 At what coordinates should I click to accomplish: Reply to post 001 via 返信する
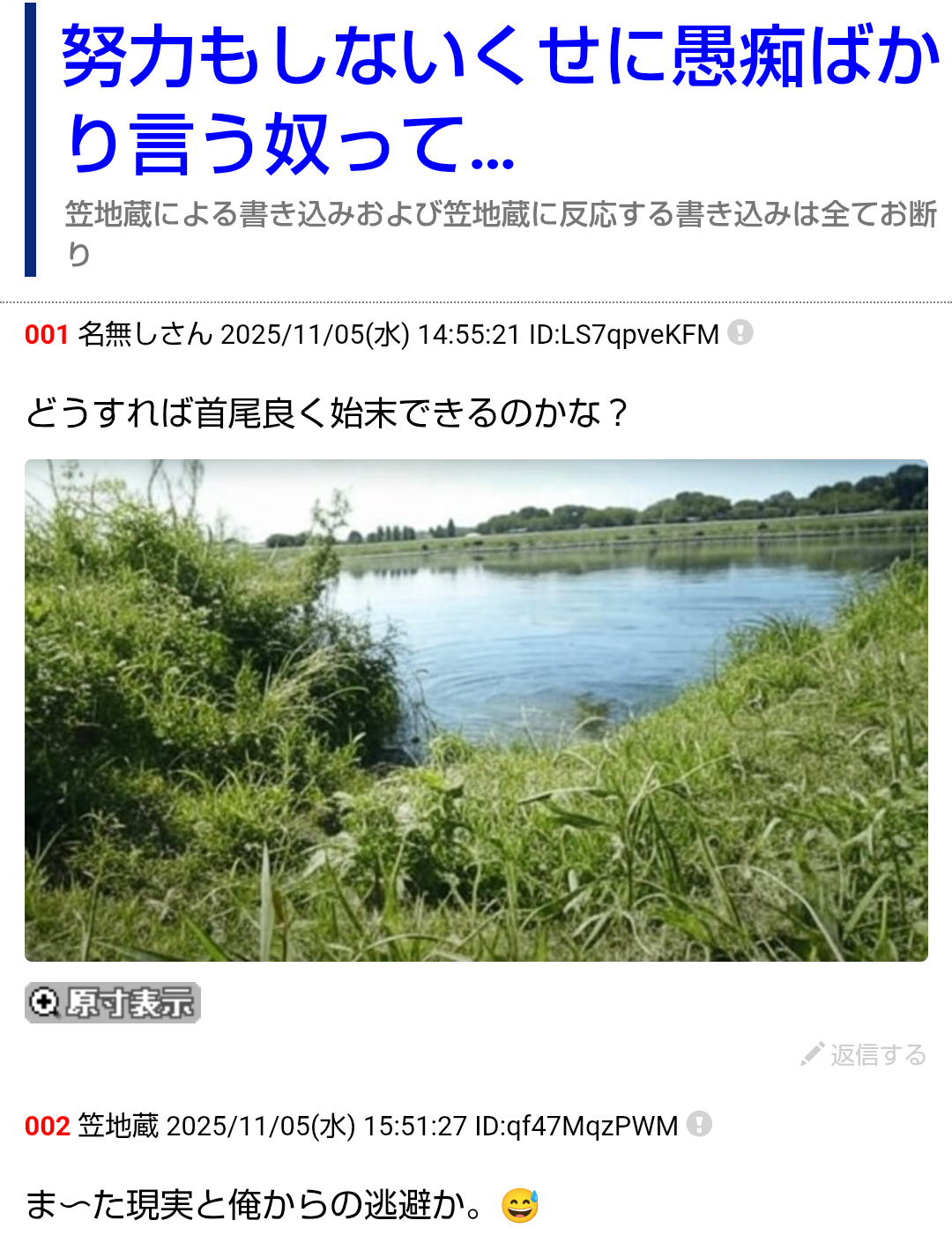click(x=865, y=1054)
